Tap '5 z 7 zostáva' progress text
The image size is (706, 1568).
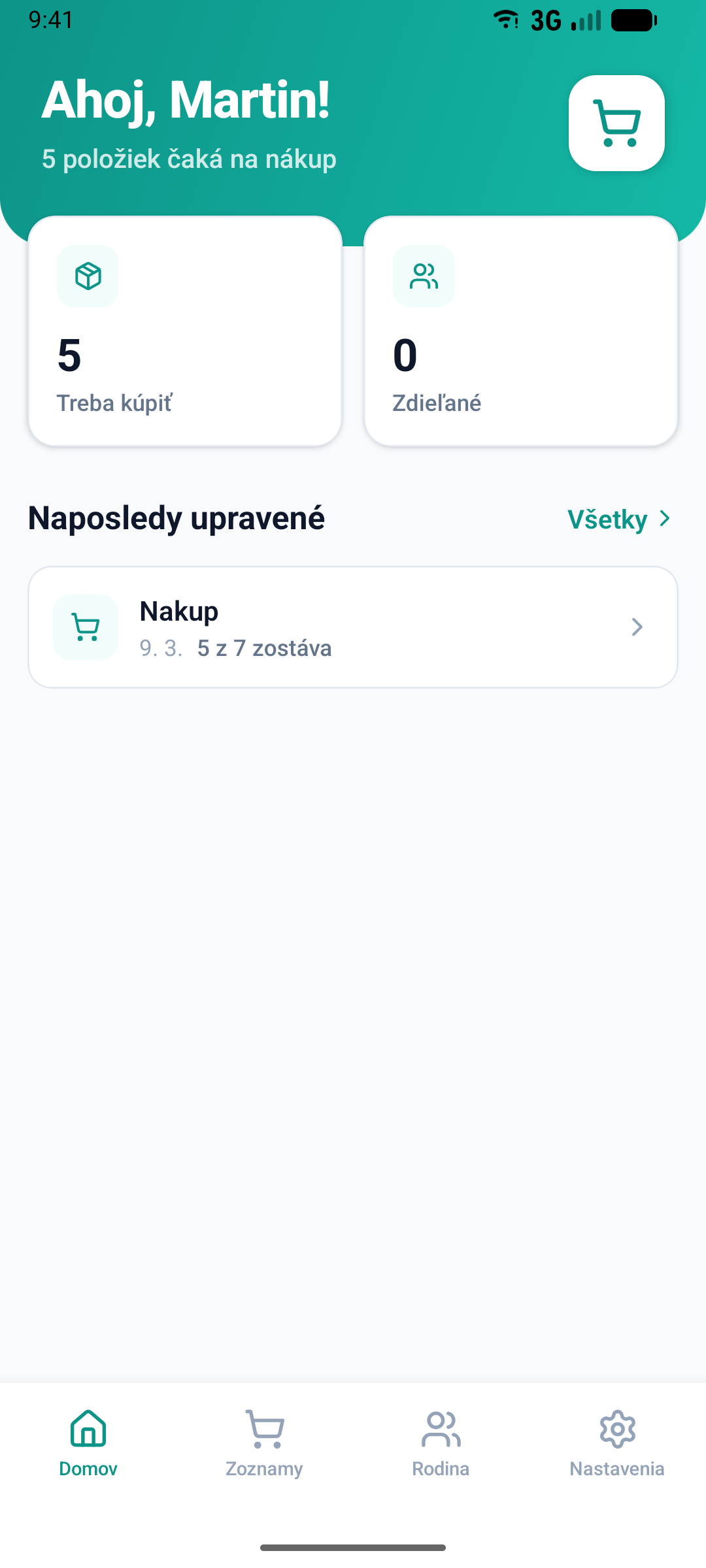(x=265, y=647)
